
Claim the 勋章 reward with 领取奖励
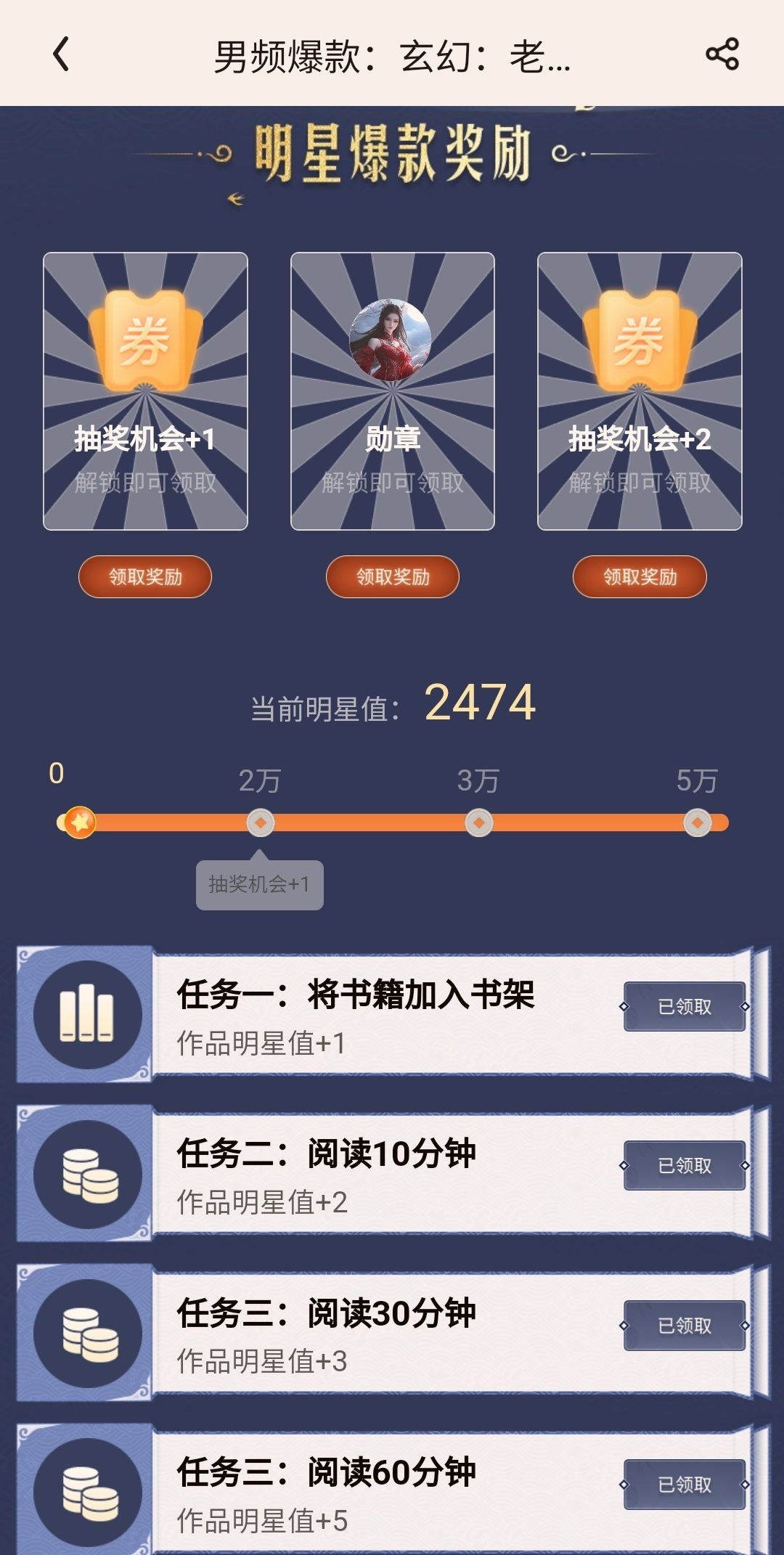coord(393,577)
